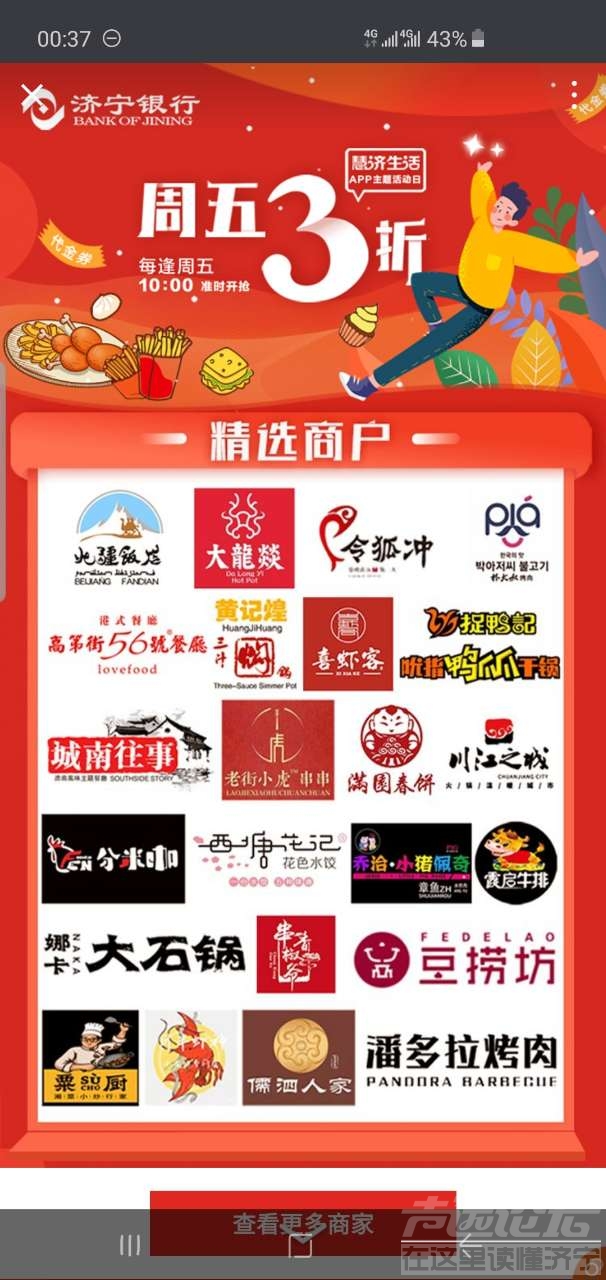Go to the home screen
Image resolution: width=606 pixels, height=1280 pixels.
pos(302,1246)
